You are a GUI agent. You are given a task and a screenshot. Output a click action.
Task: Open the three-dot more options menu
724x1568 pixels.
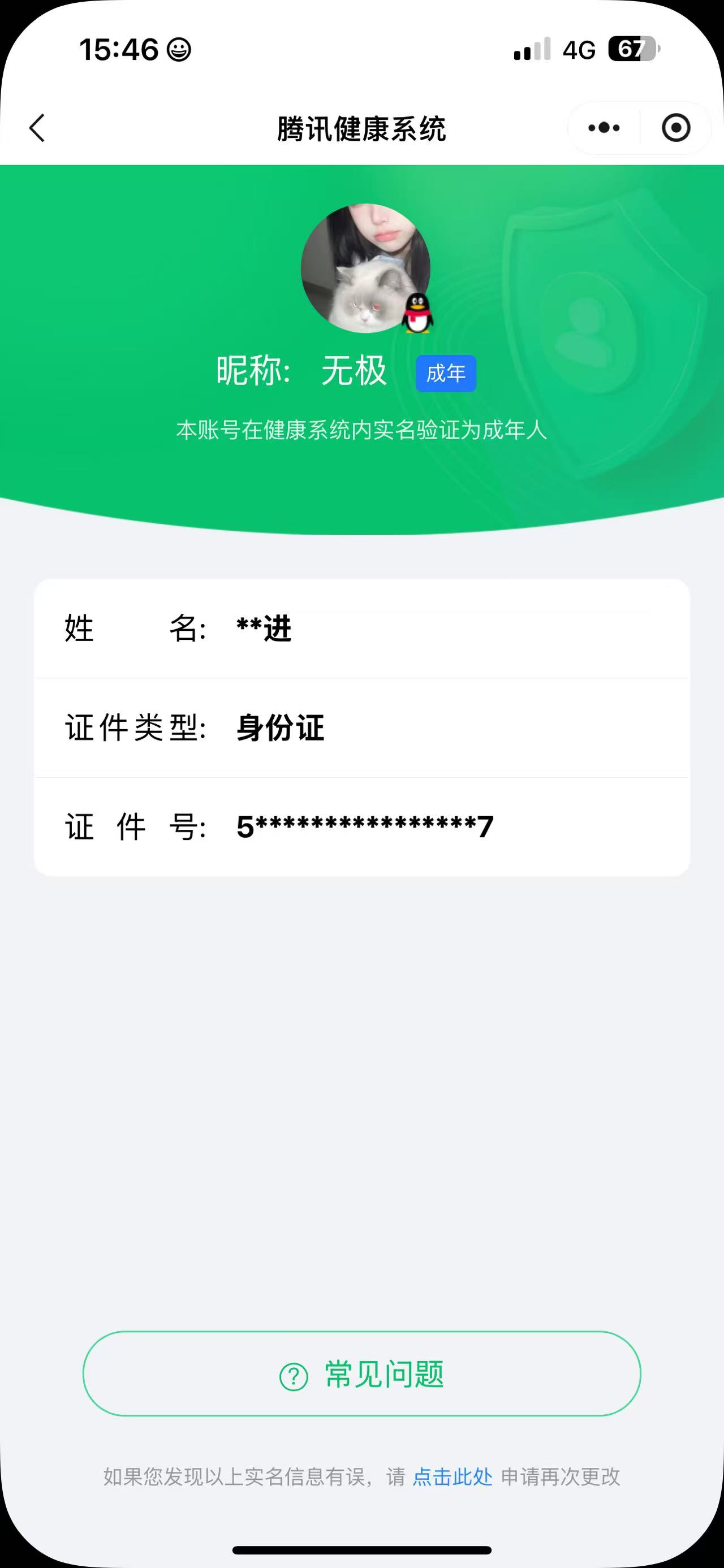[x=604, y=128]
